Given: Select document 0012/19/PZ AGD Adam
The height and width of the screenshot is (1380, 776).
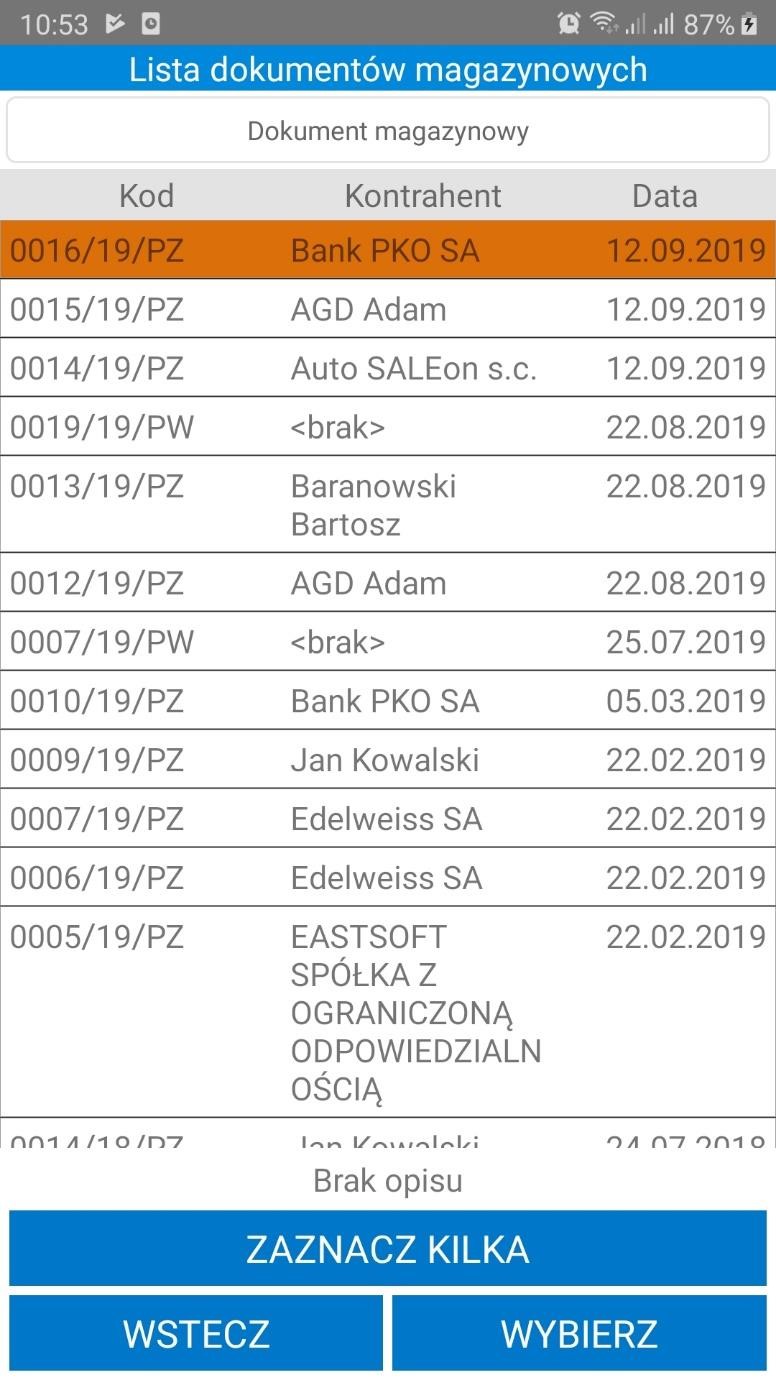Looking at the screenshot, I should [388, 582].
